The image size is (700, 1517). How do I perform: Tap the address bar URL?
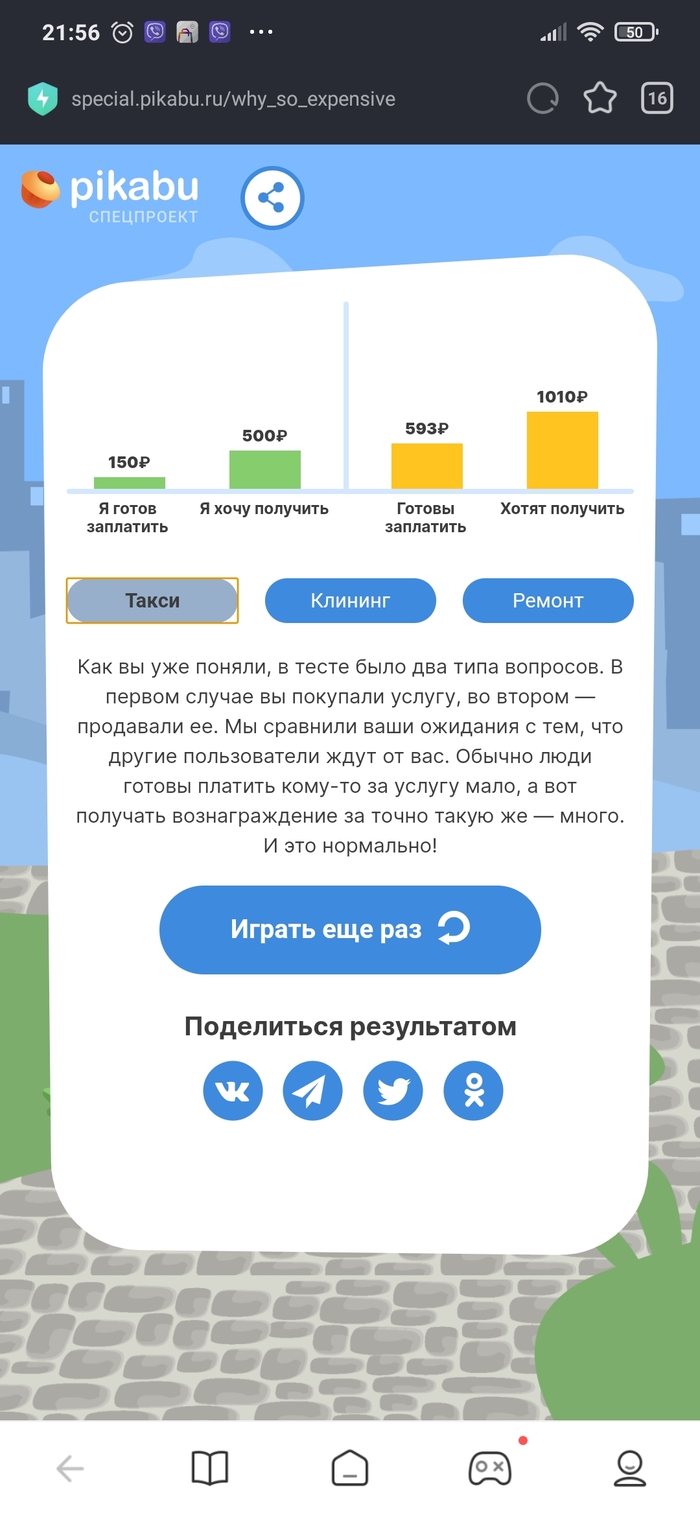(233, 99)
